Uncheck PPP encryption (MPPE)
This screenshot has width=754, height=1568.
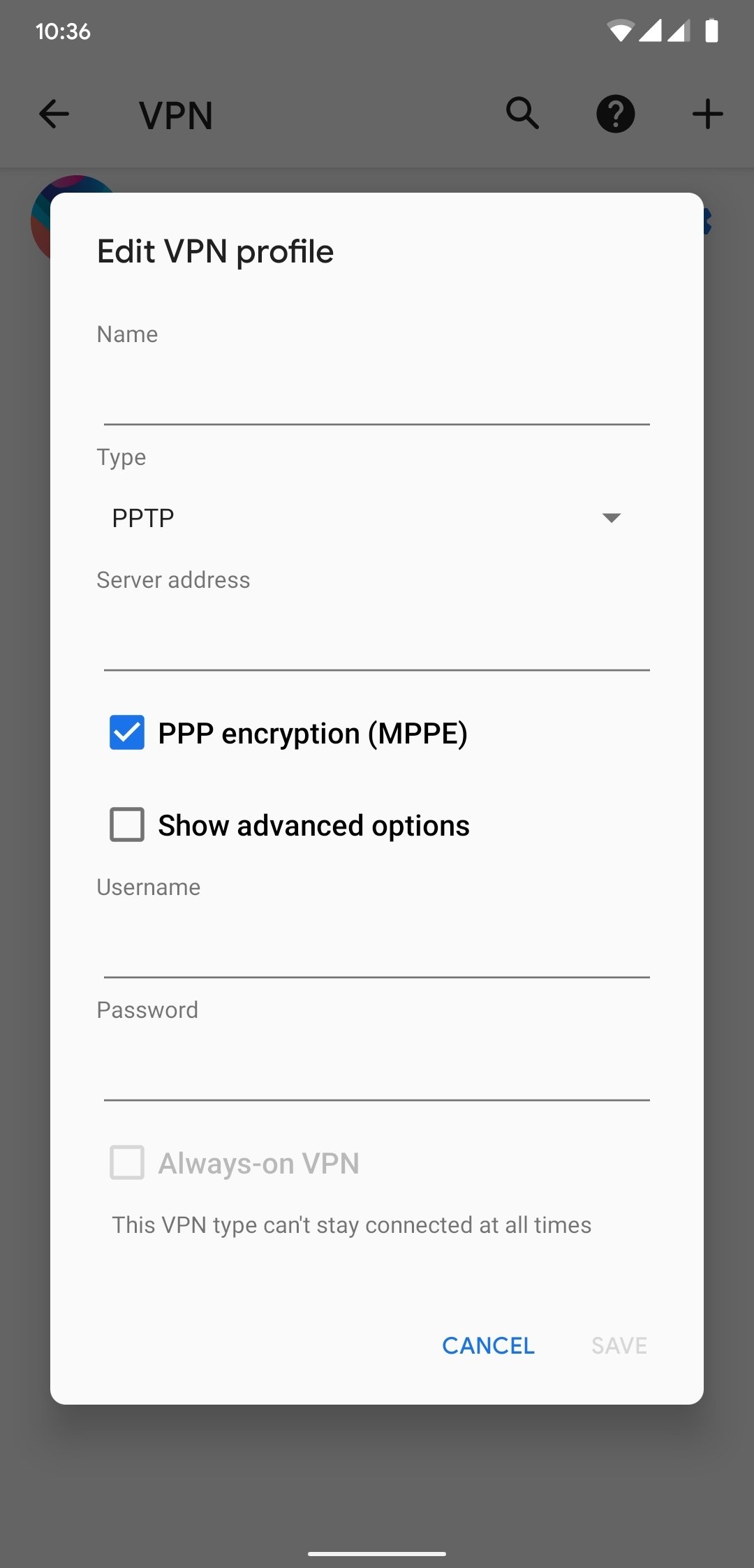pyautogui.click(x=126, y=732)
